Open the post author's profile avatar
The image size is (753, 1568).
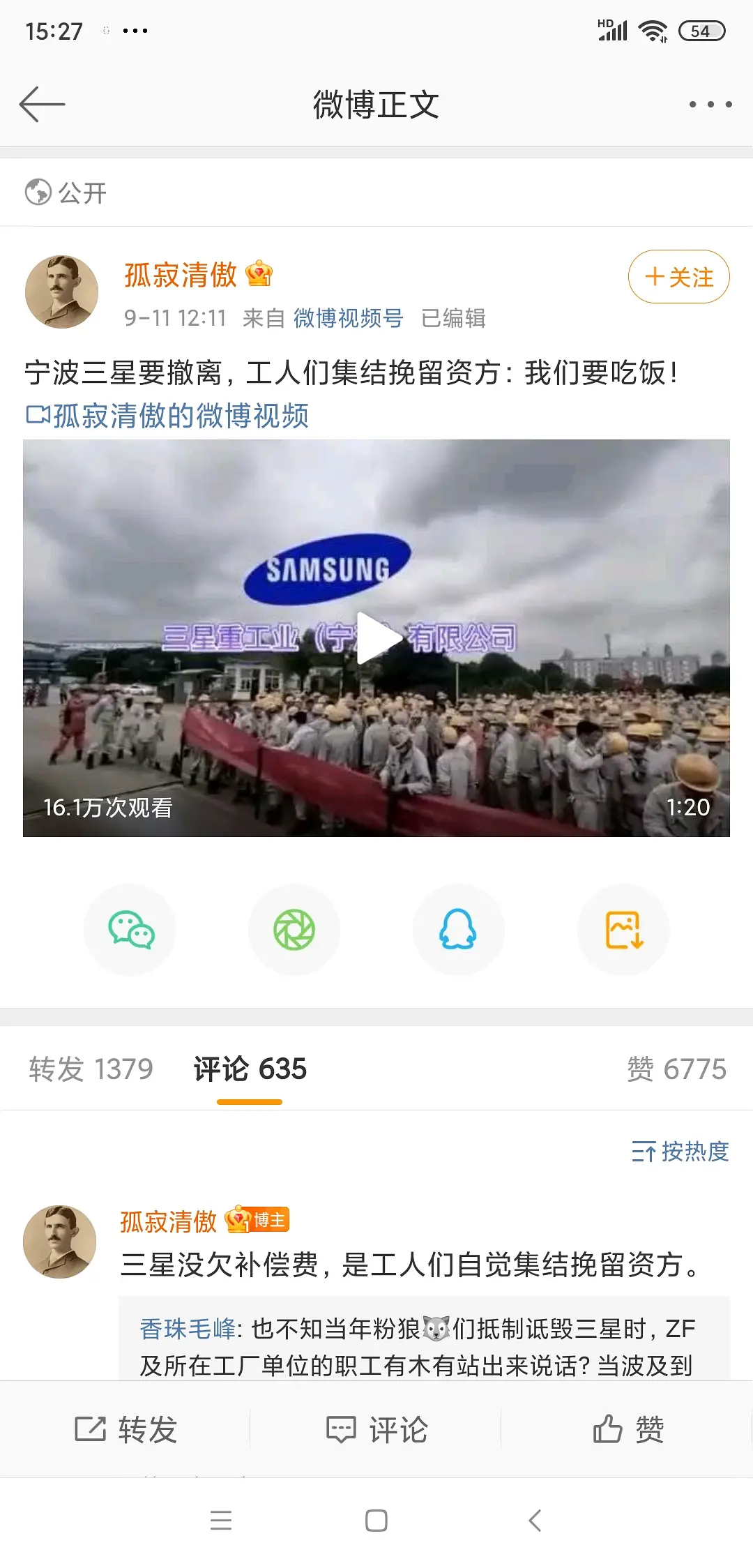(x=61, y=292)
